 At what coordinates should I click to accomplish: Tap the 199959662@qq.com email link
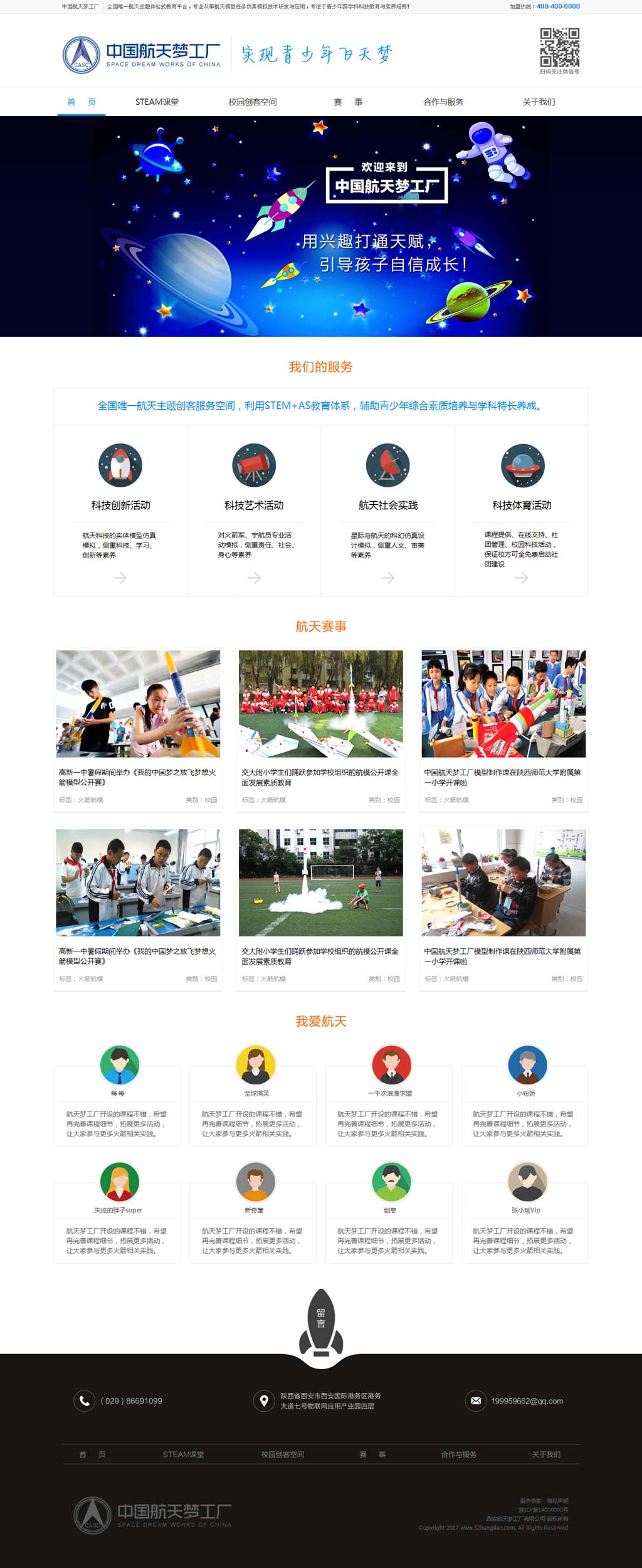527,1401
